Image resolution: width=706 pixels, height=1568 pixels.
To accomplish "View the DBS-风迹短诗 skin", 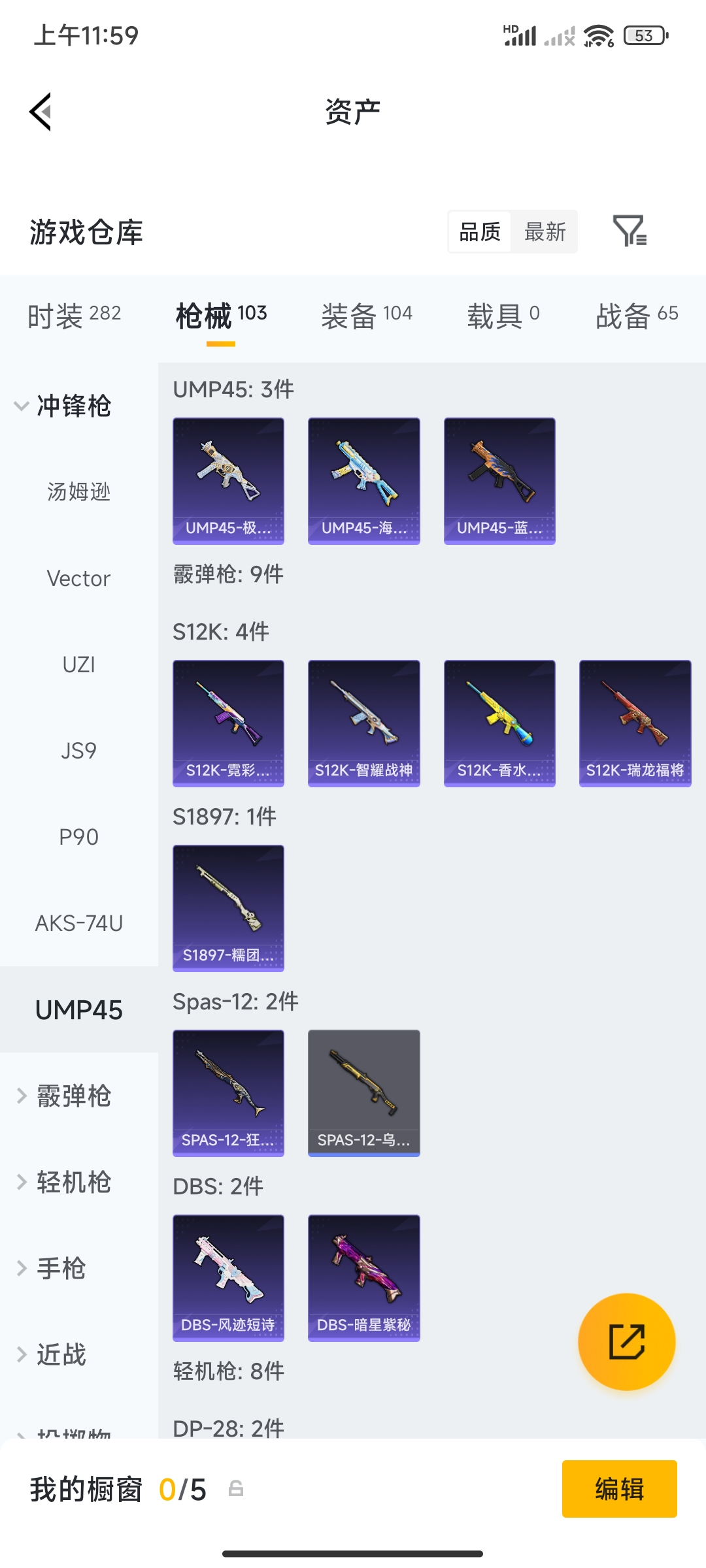I will (x=228, y=1277).
